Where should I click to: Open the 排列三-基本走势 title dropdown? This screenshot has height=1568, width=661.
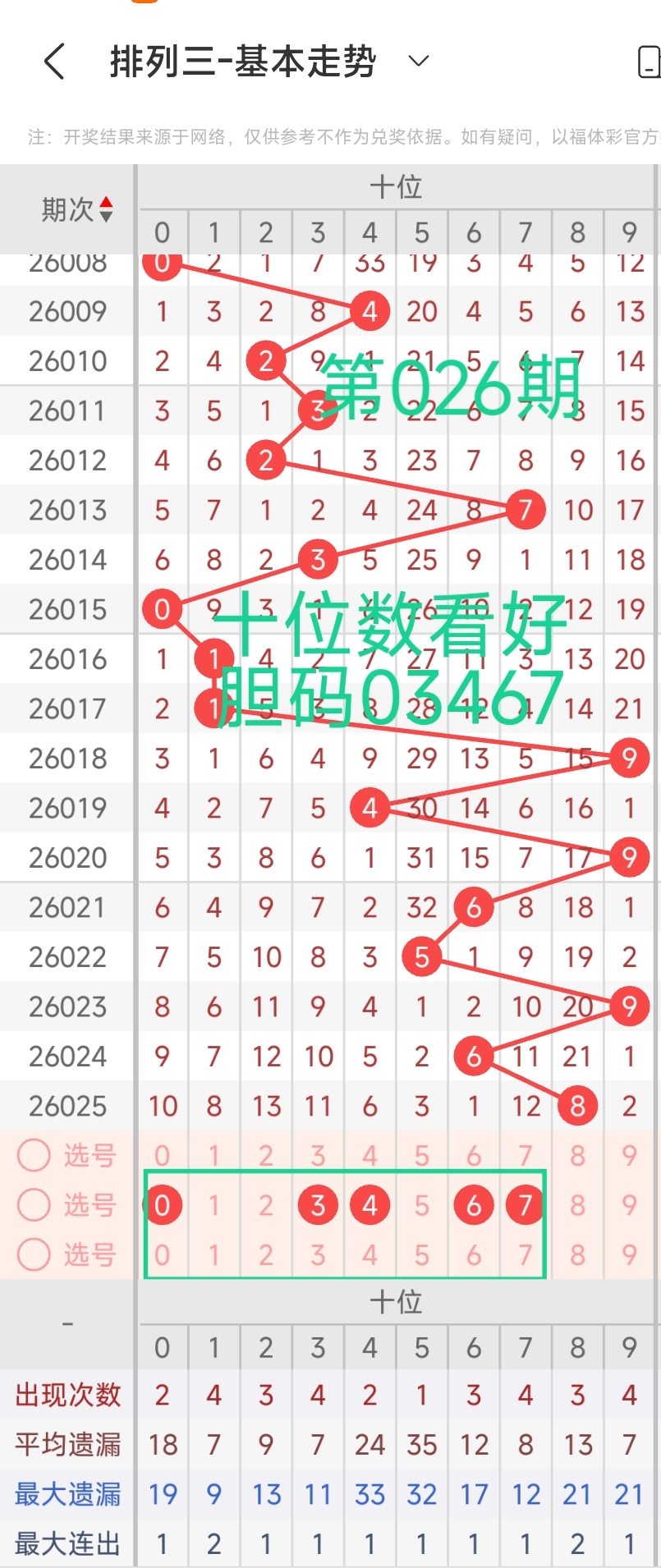tap(417, 62)
